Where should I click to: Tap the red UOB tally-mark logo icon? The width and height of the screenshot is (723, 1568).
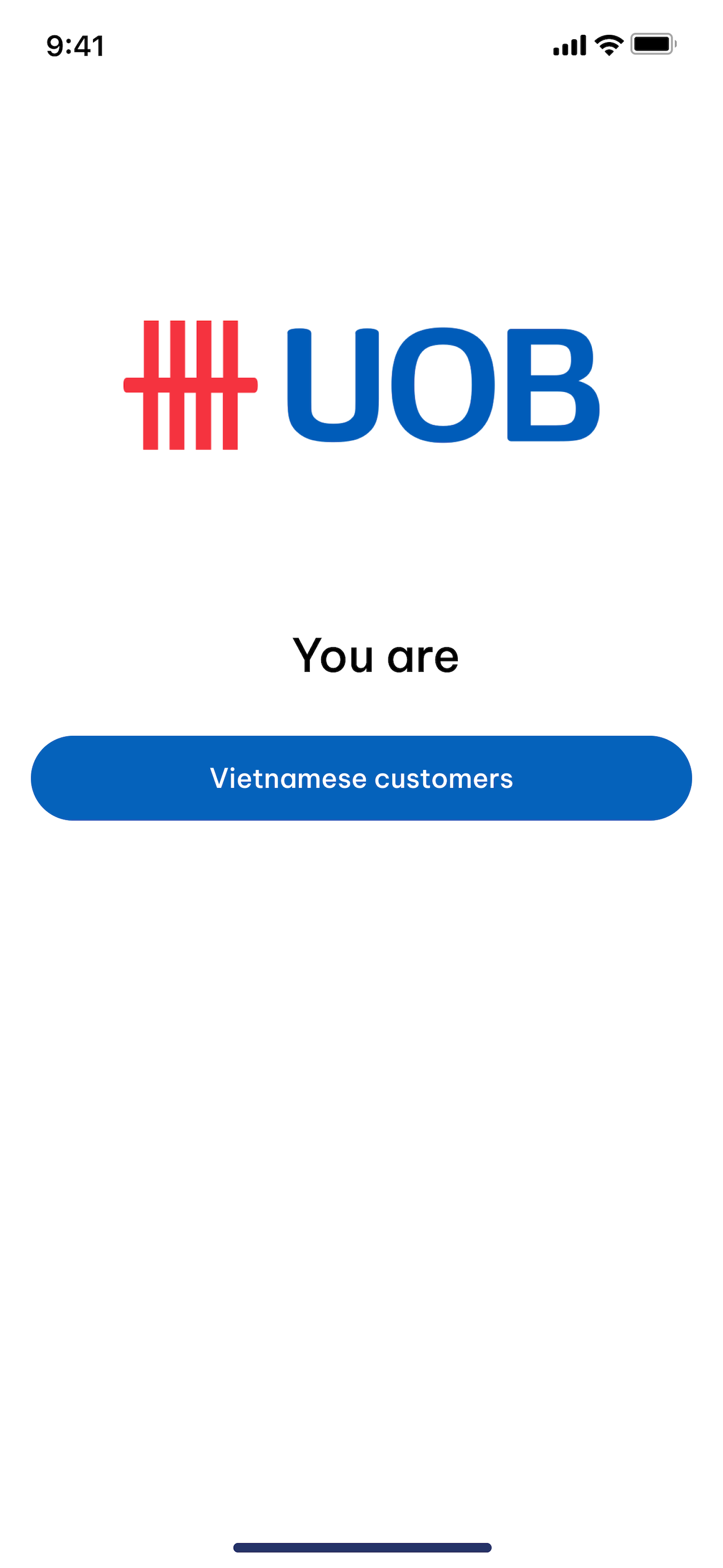(191, 384)
